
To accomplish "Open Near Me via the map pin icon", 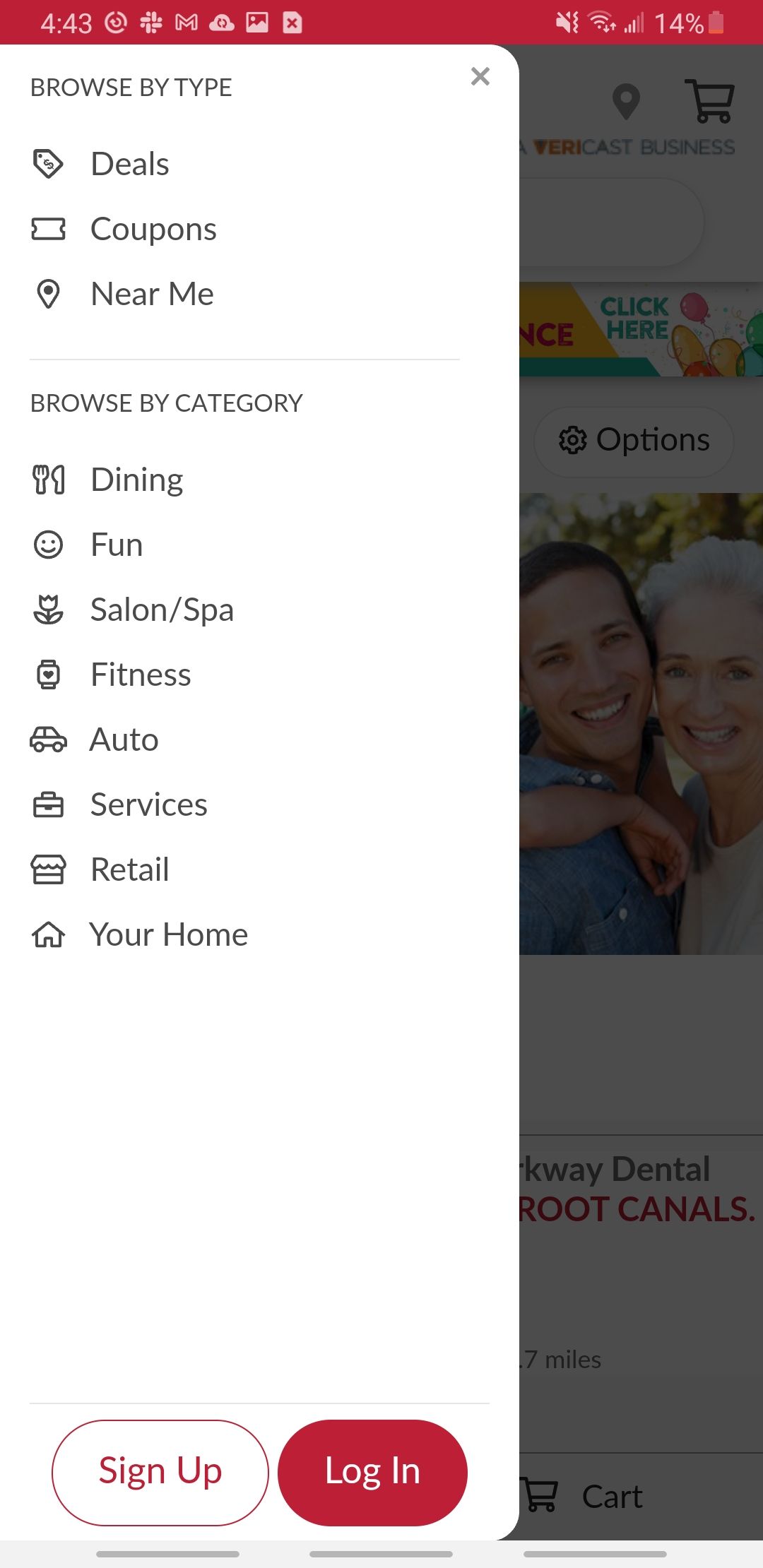I will pos(48,293).
